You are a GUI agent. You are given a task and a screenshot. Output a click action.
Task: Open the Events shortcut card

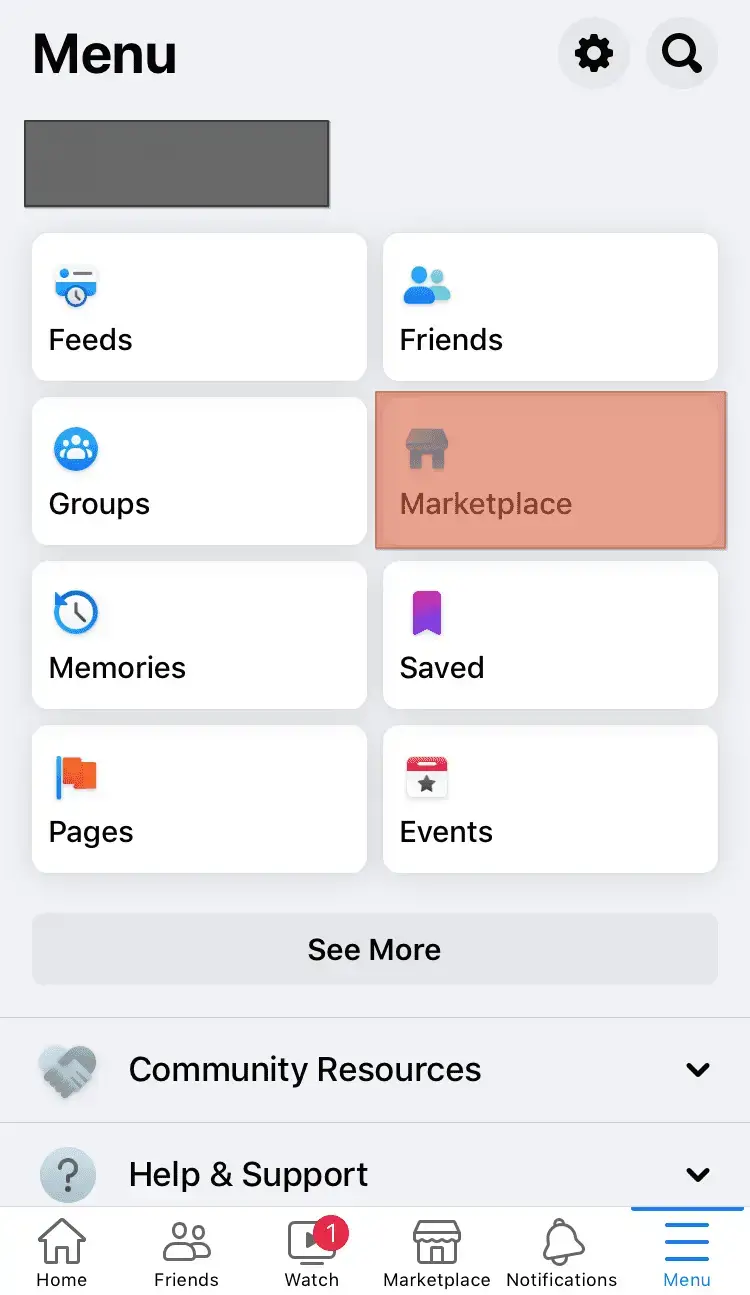(x=550, y=799)
